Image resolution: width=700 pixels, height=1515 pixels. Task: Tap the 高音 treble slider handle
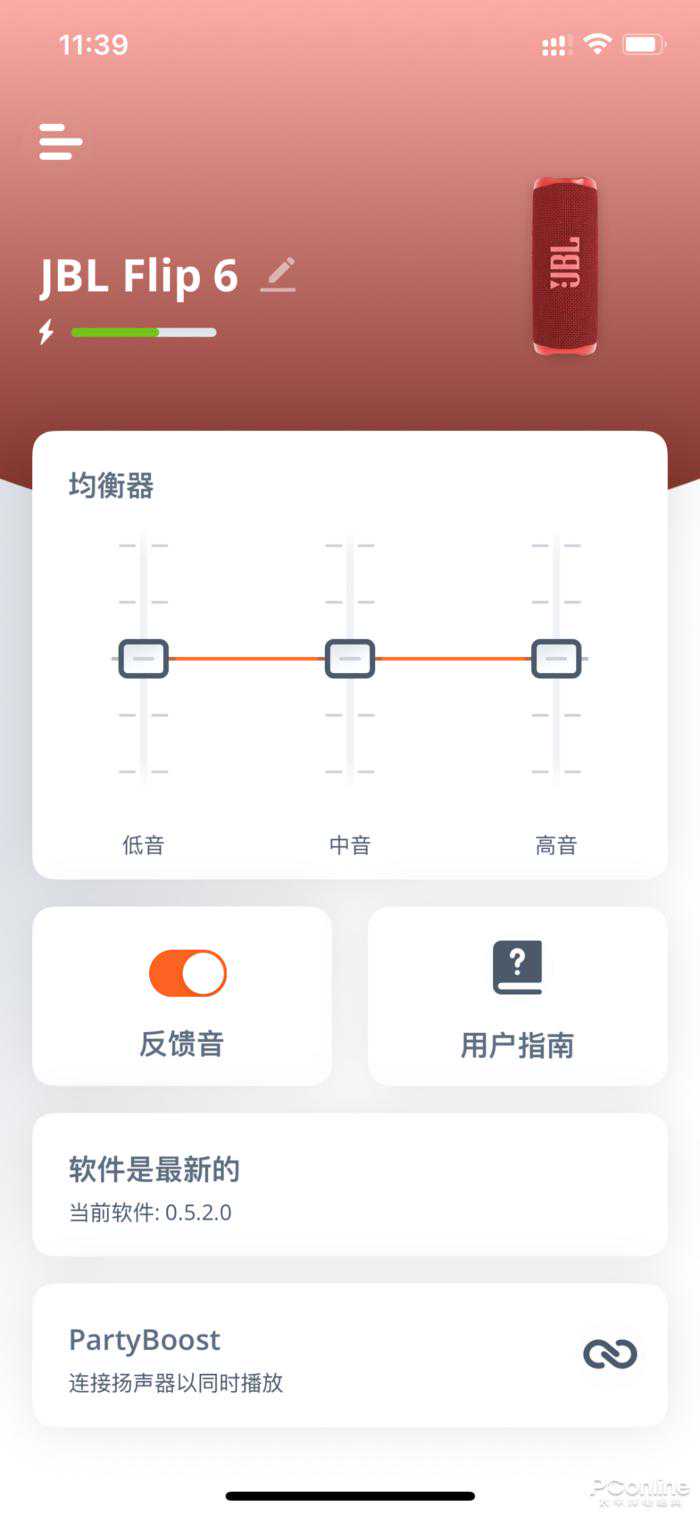556,659
